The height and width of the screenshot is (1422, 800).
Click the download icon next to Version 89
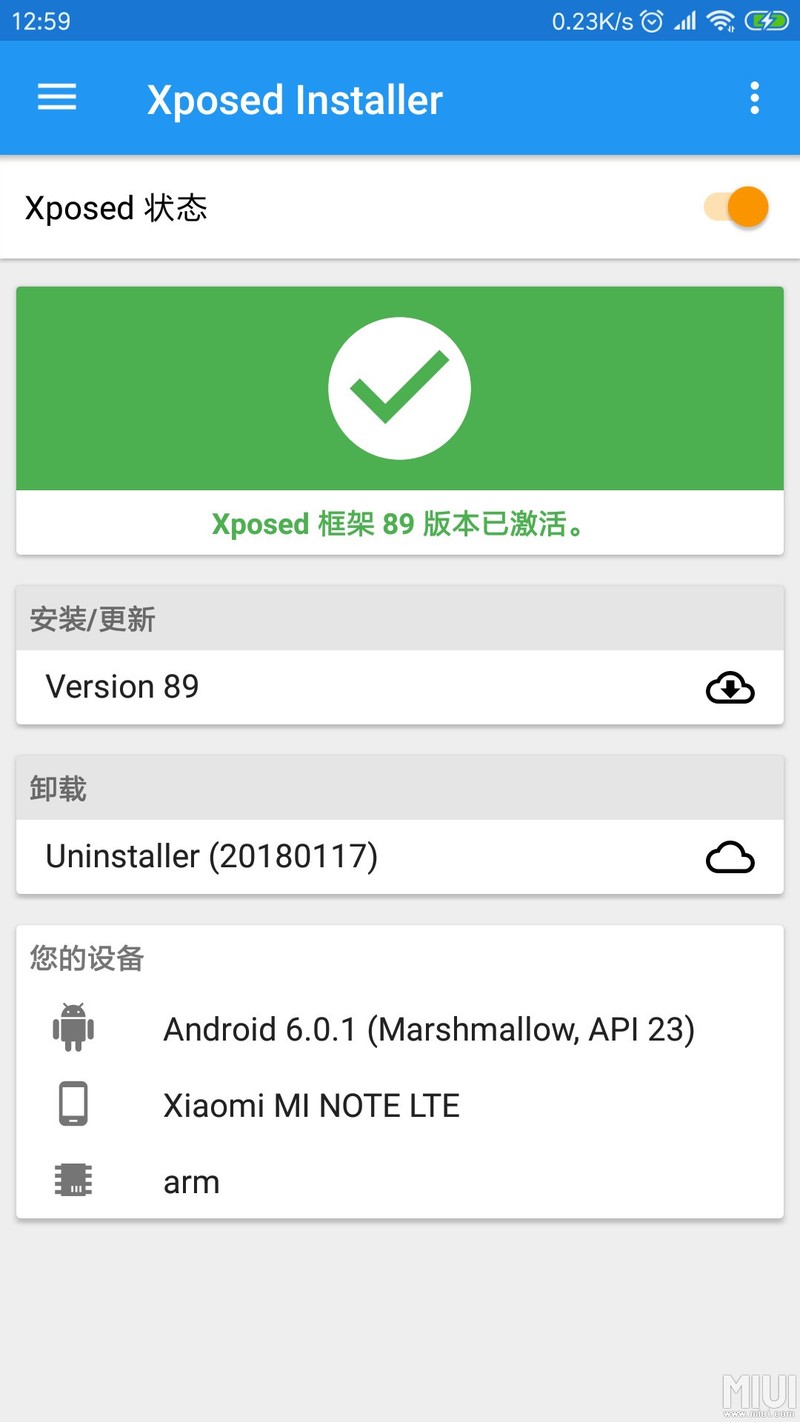click(730, 687)
